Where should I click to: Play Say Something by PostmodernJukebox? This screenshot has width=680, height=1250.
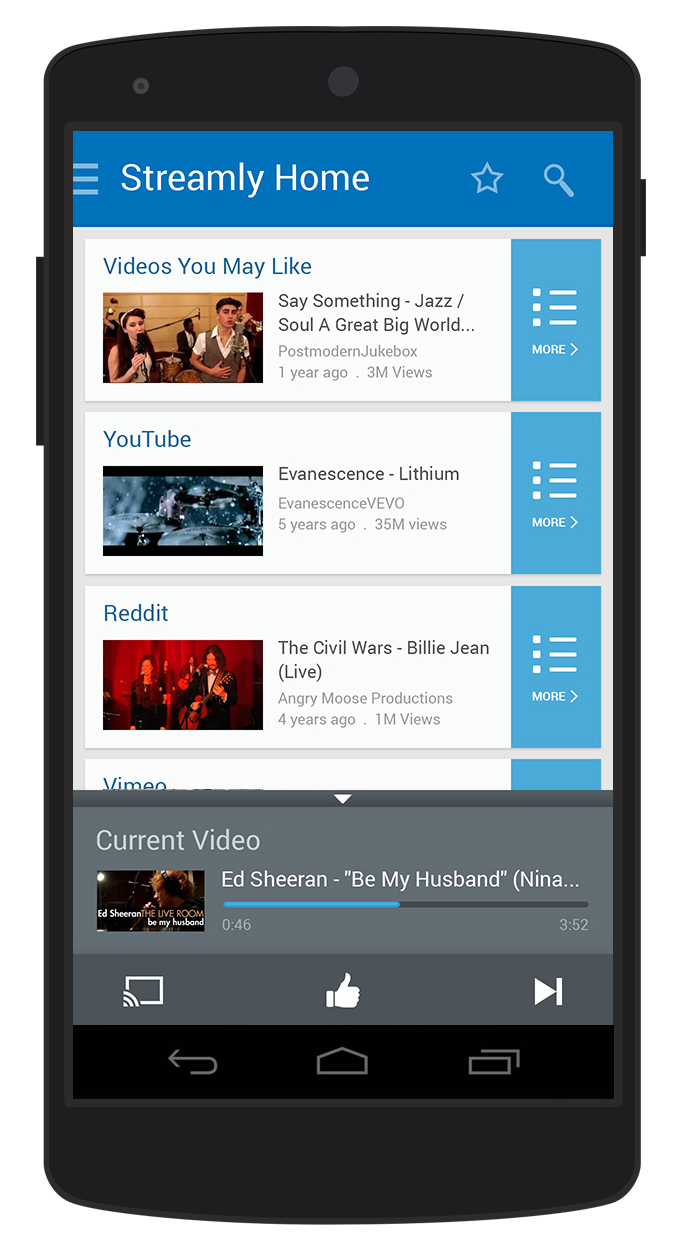[x=183, y=338]
